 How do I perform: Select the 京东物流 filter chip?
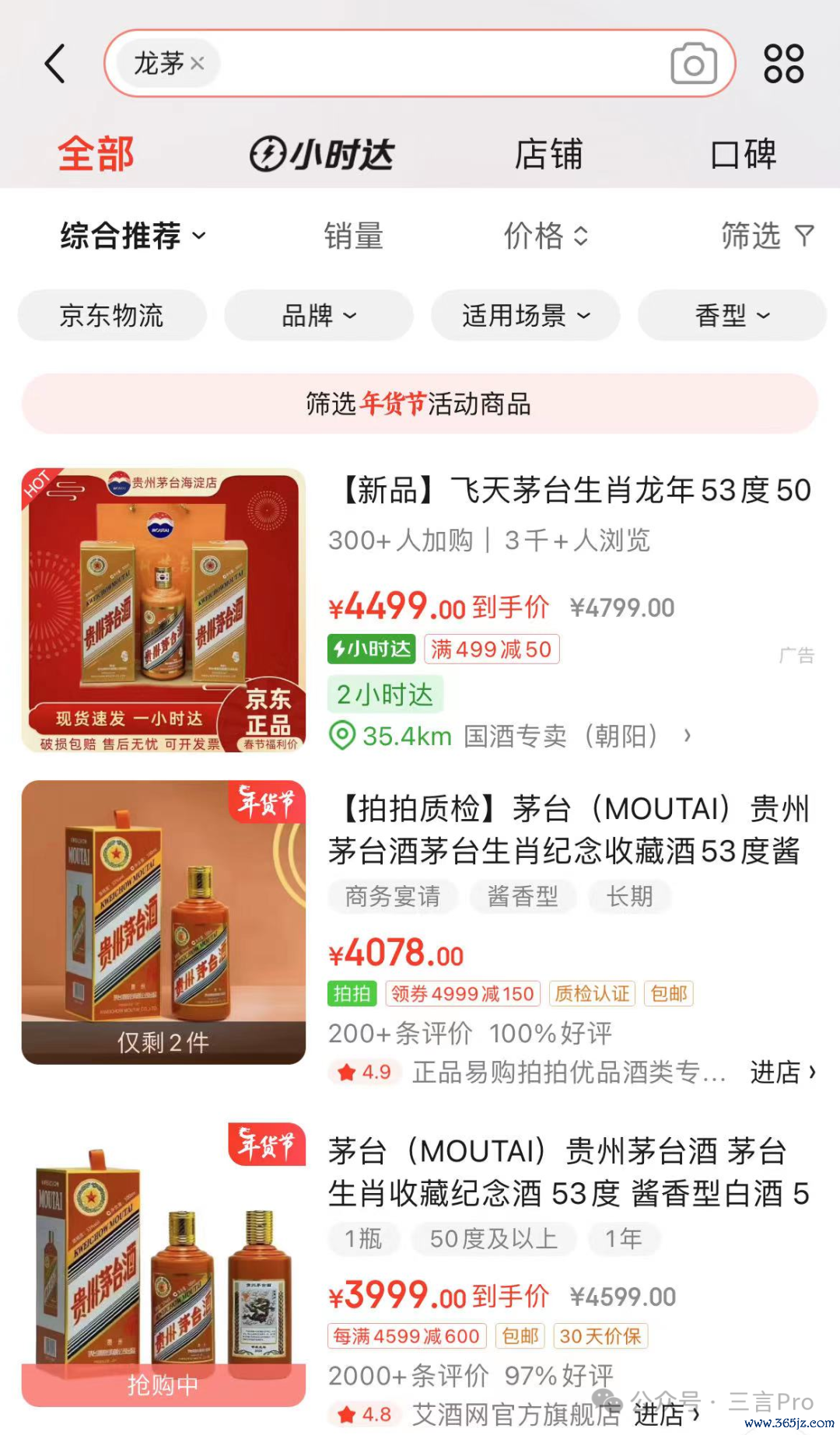[112, 316]
